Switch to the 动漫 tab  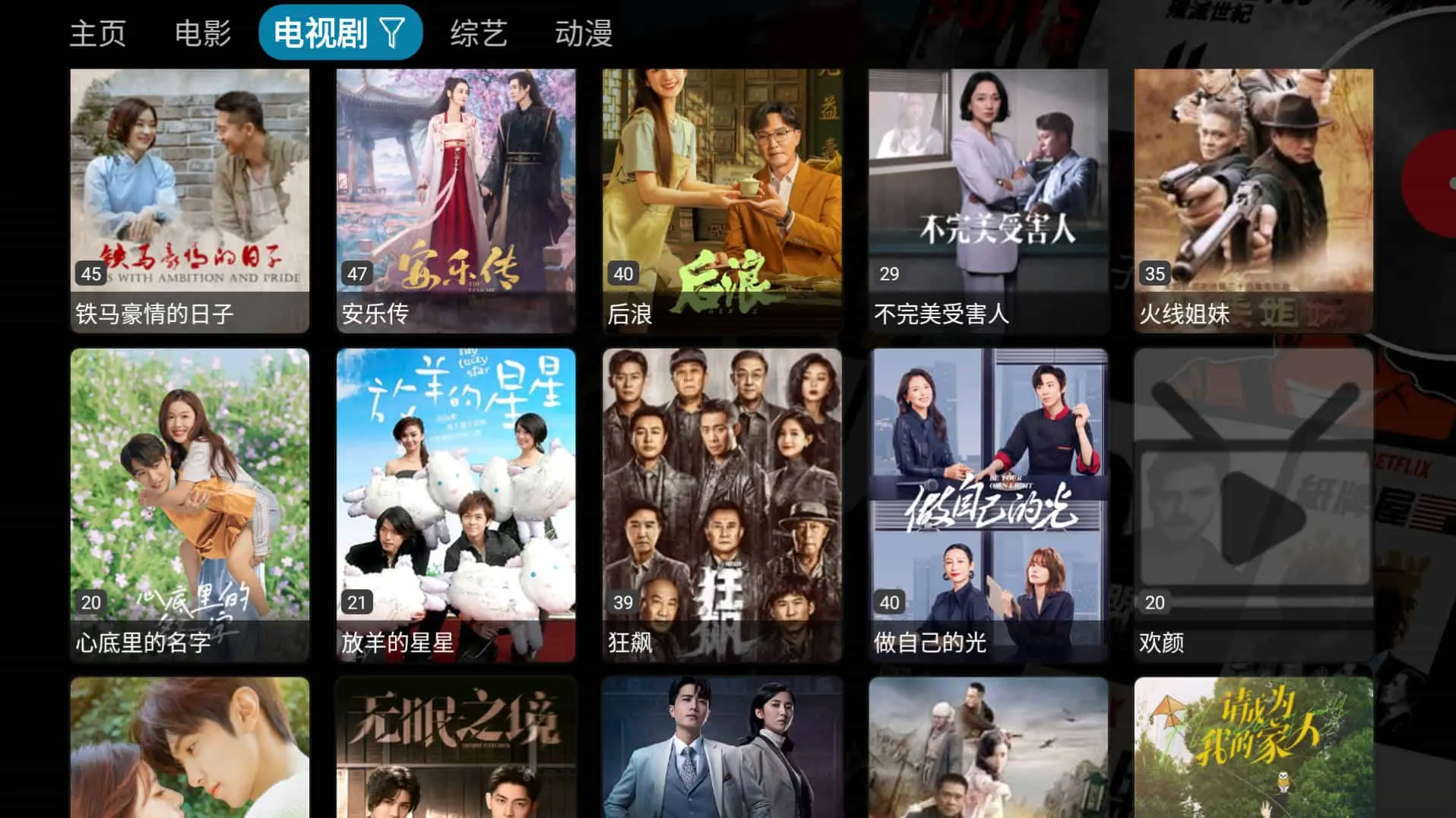[x=583, y=33]
